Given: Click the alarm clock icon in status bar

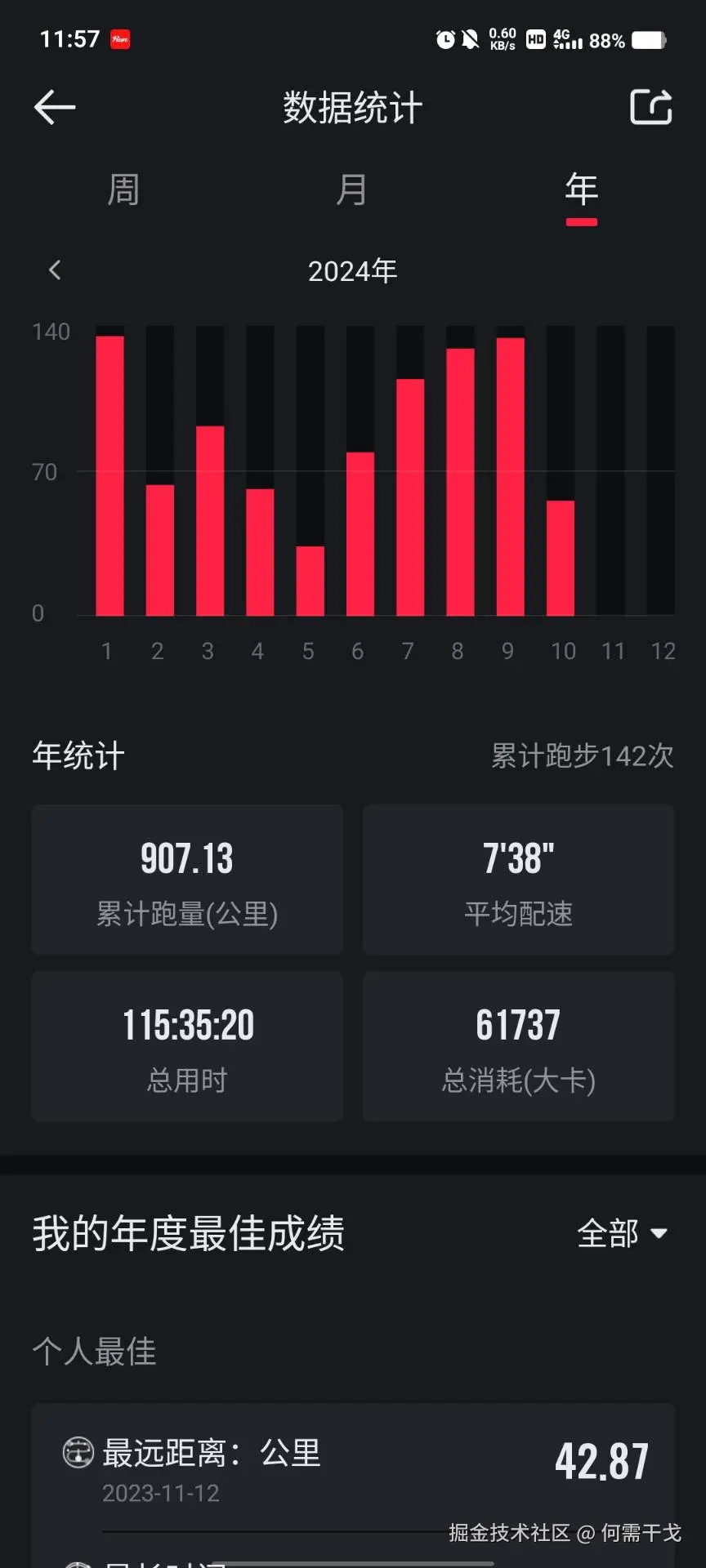Looking at the screenshot, I should [x=444, y=38].
